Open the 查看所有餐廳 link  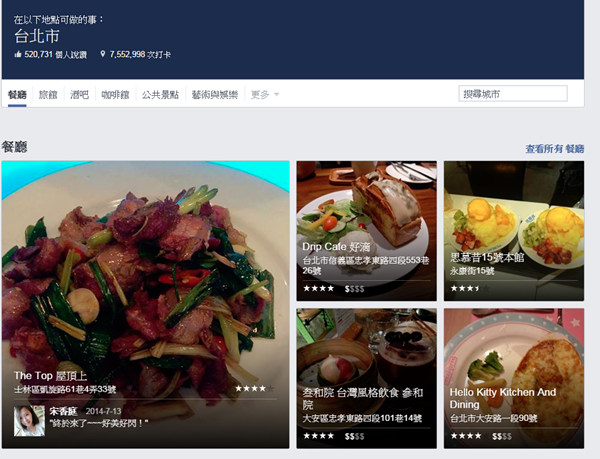point(555,149)
